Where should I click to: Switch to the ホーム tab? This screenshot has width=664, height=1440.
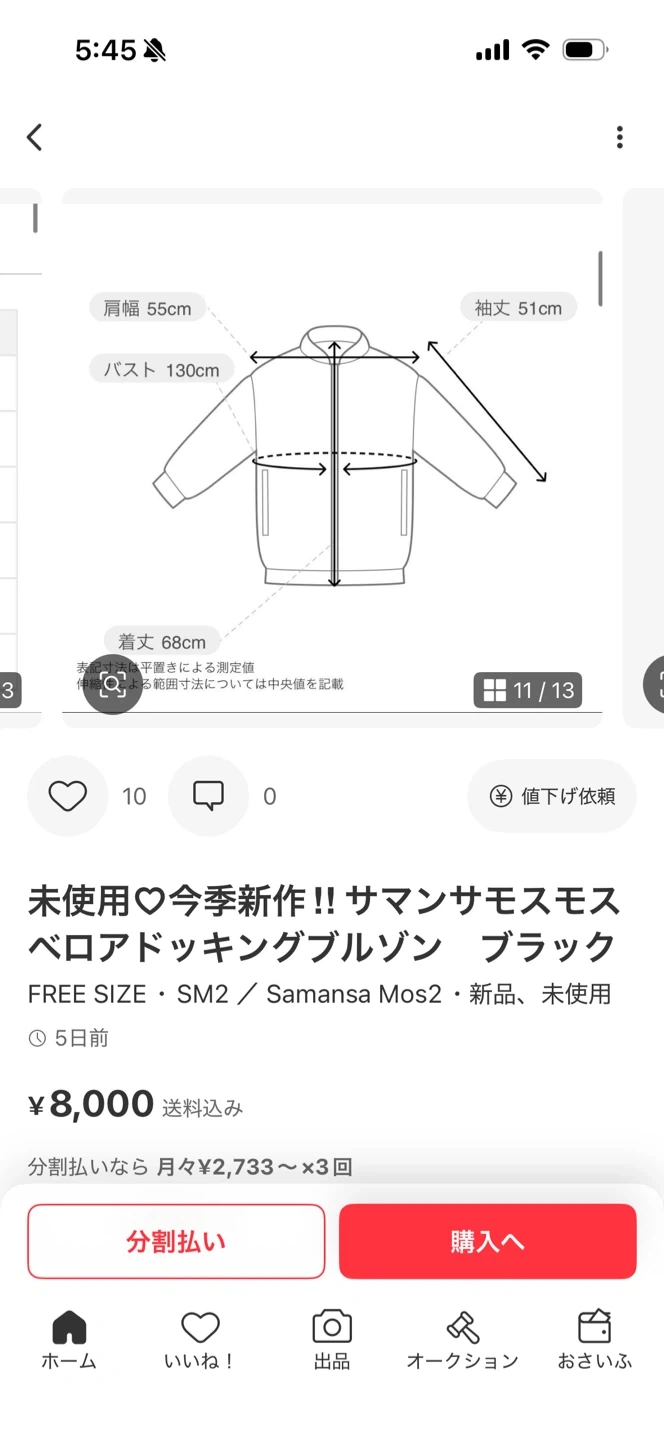coord(69,1340)
